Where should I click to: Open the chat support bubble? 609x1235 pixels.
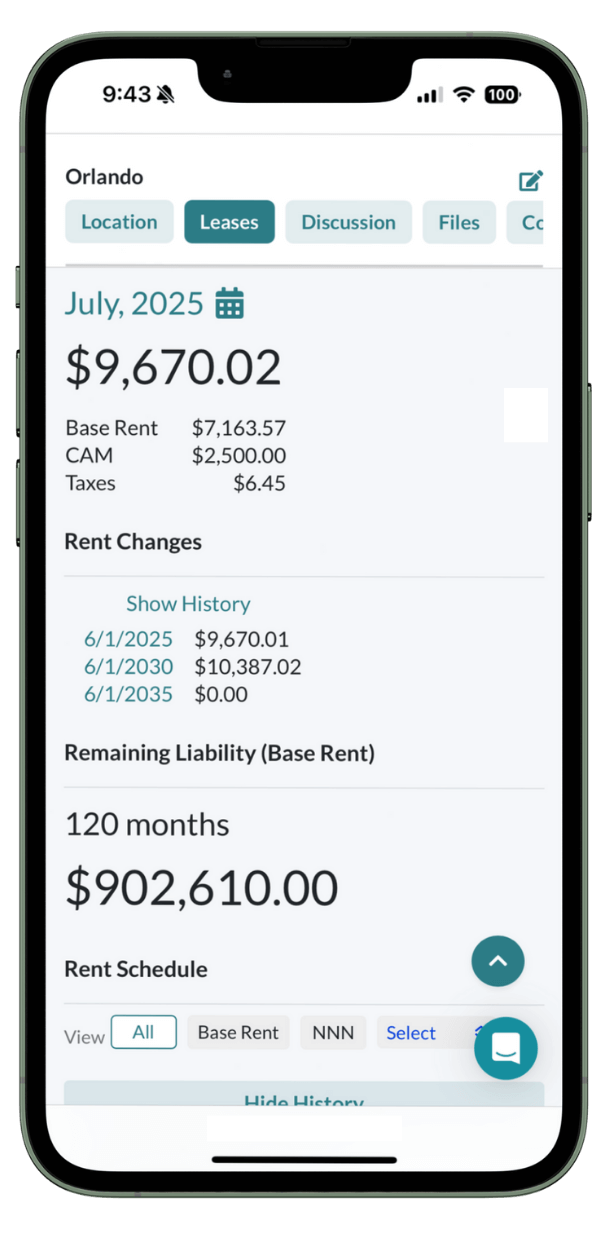point(506,1048)
